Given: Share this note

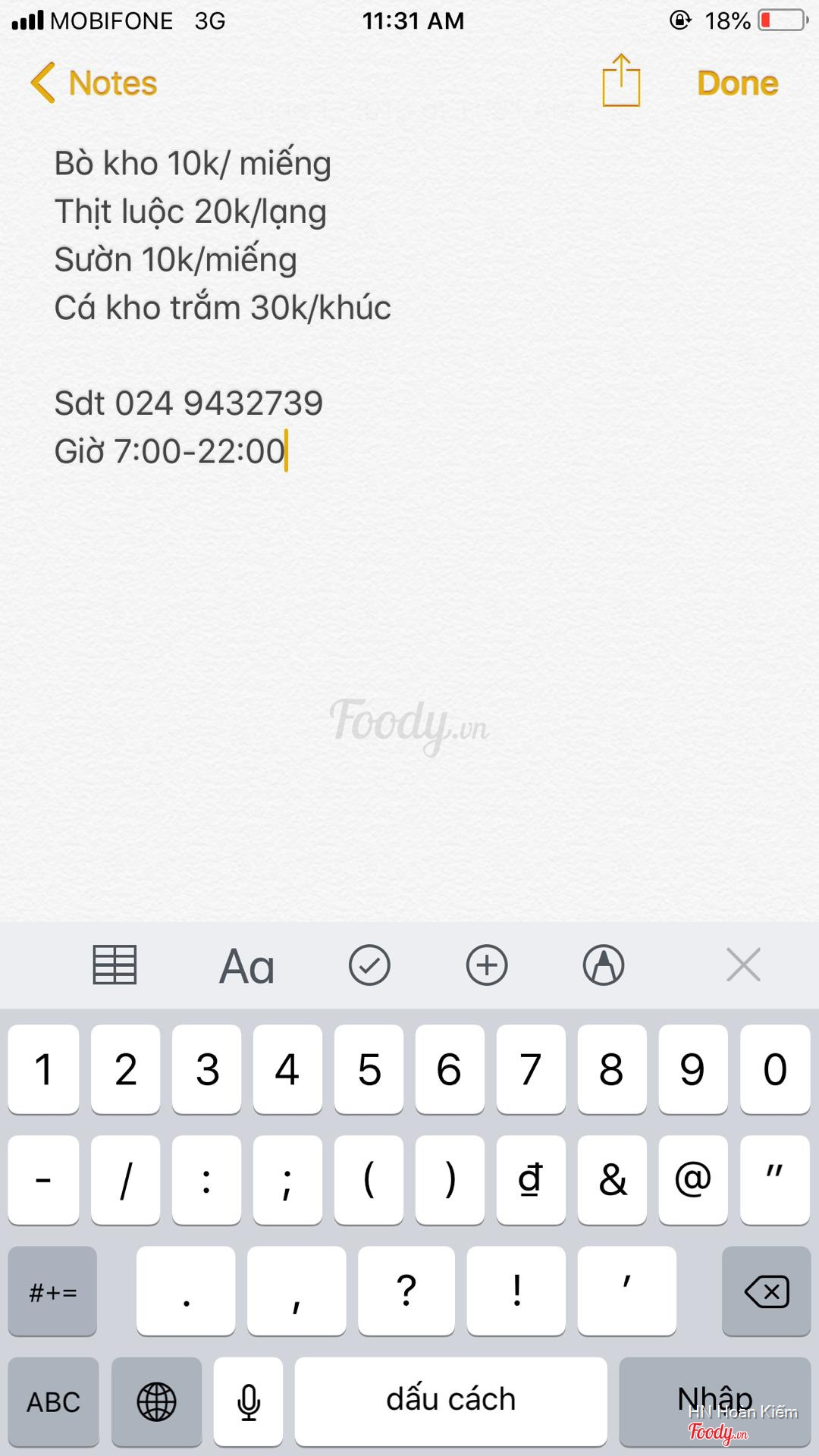Looking at the screenshot, I should point(621,81).
